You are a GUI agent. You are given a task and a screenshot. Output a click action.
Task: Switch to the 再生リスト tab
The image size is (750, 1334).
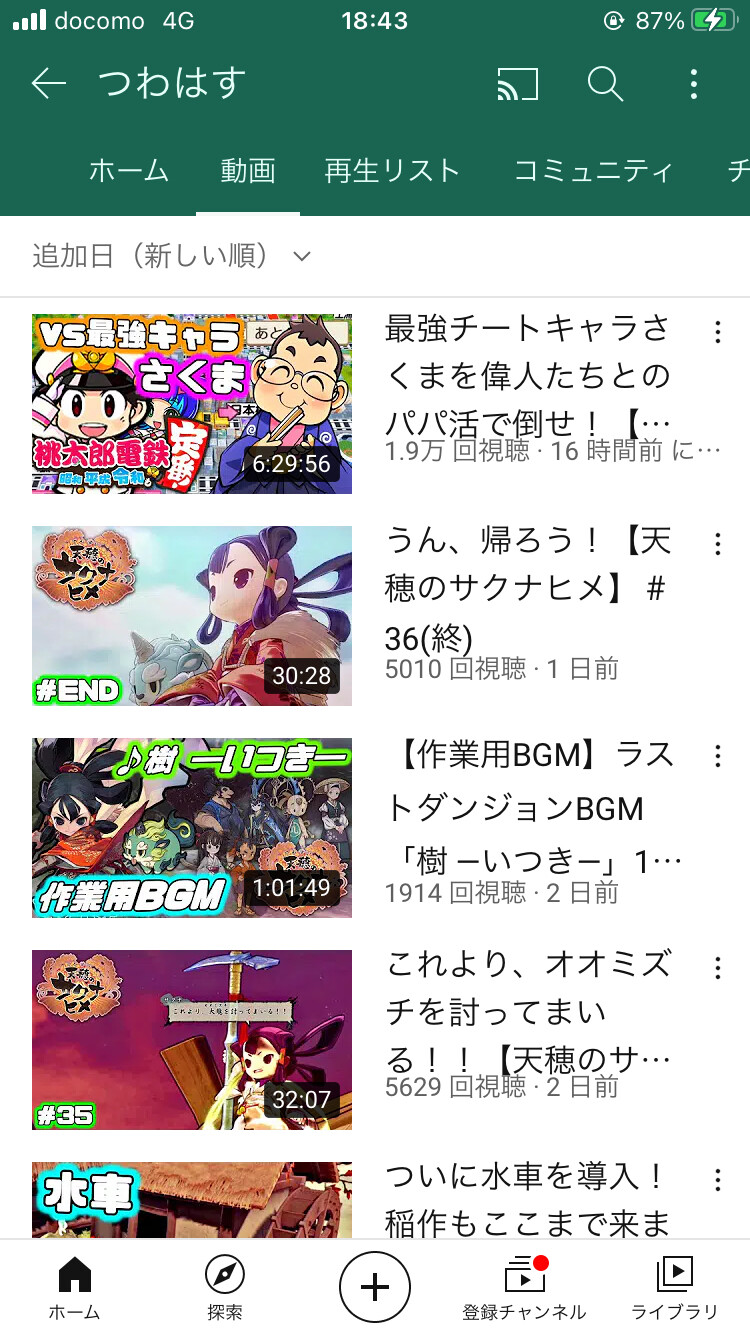pyautogui.click(x=392, y=171)
